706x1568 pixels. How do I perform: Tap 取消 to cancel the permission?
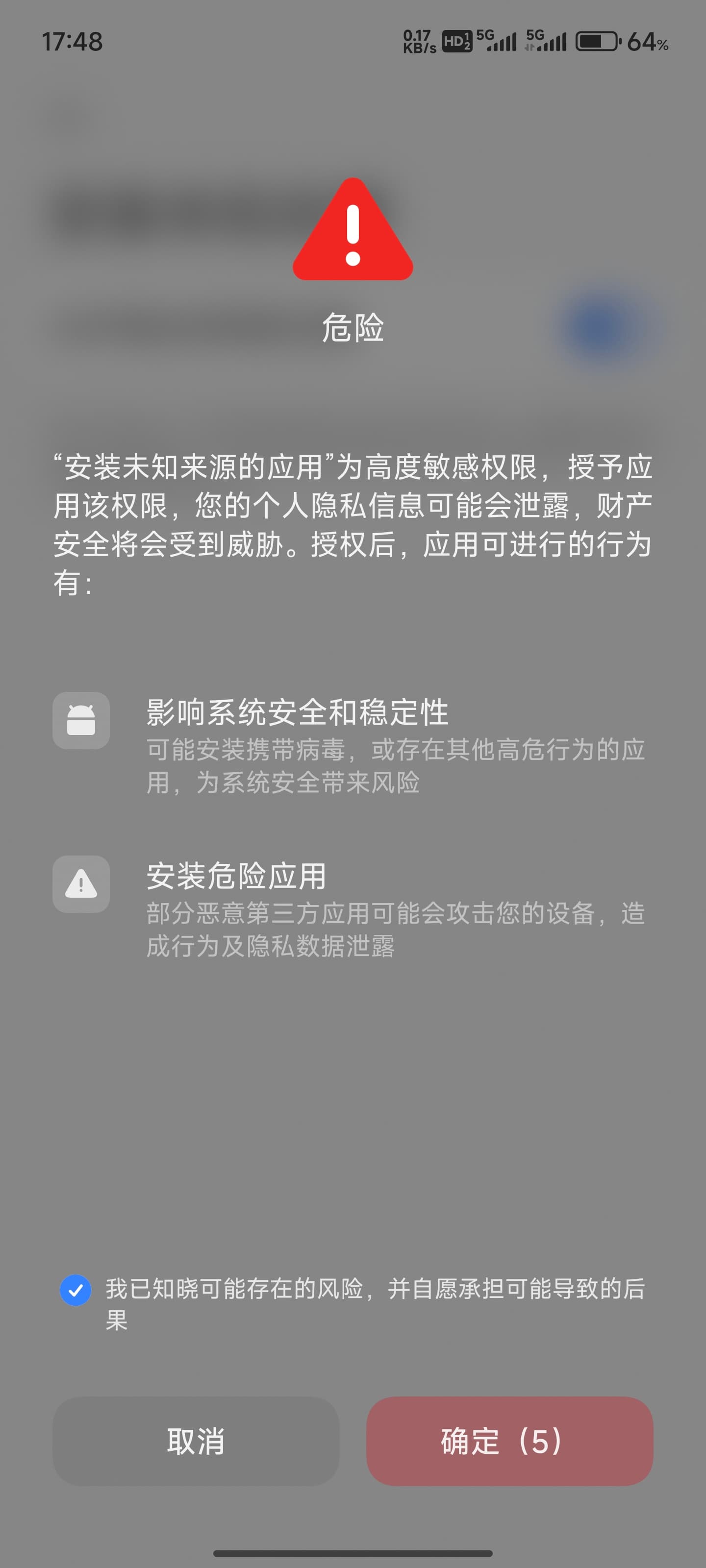196,1441
